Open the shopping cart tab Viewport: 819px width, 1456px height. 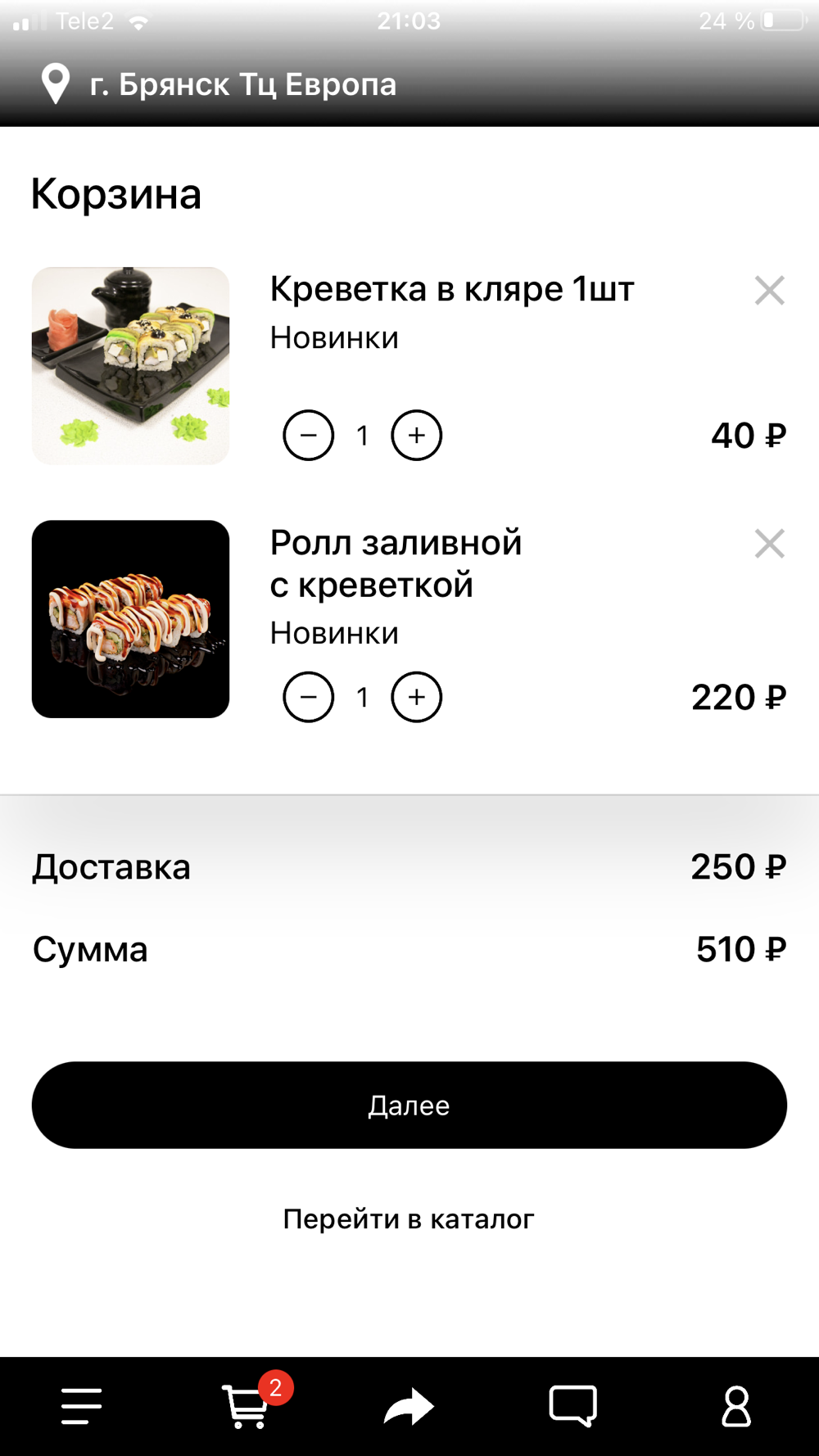tap(246, 1406)
